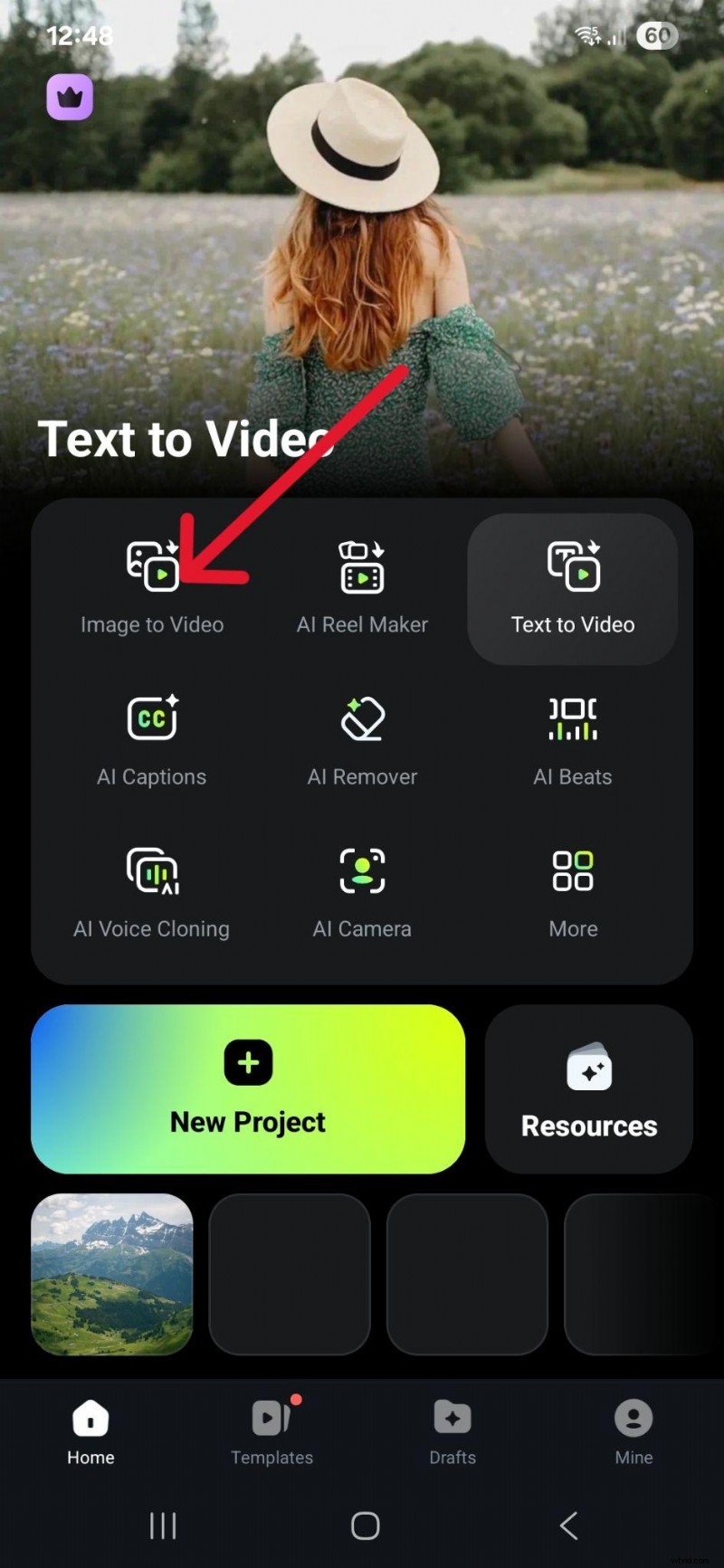
Task: Tap the system back button
Action: 568,1525
